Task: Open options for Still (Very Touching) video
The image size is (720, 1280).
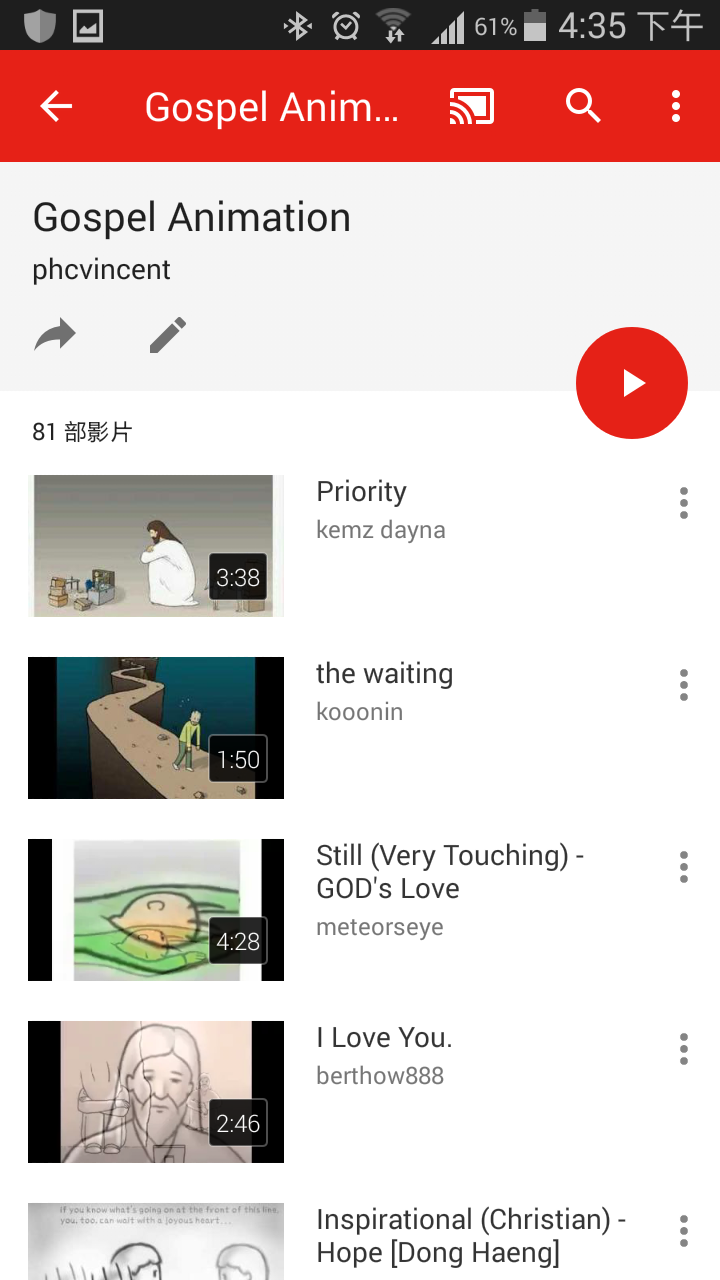Action: pyautogui.click(x=684, y=867)
